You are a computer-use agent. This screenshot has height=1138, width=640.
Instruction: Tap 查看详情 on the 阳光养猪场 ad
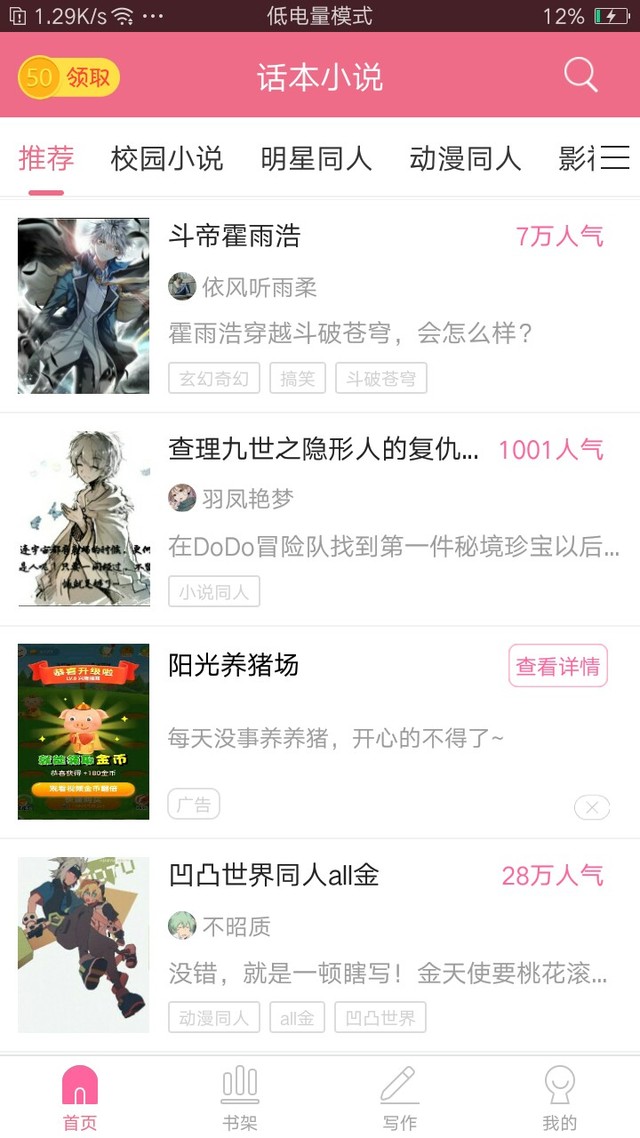(558, 666)
